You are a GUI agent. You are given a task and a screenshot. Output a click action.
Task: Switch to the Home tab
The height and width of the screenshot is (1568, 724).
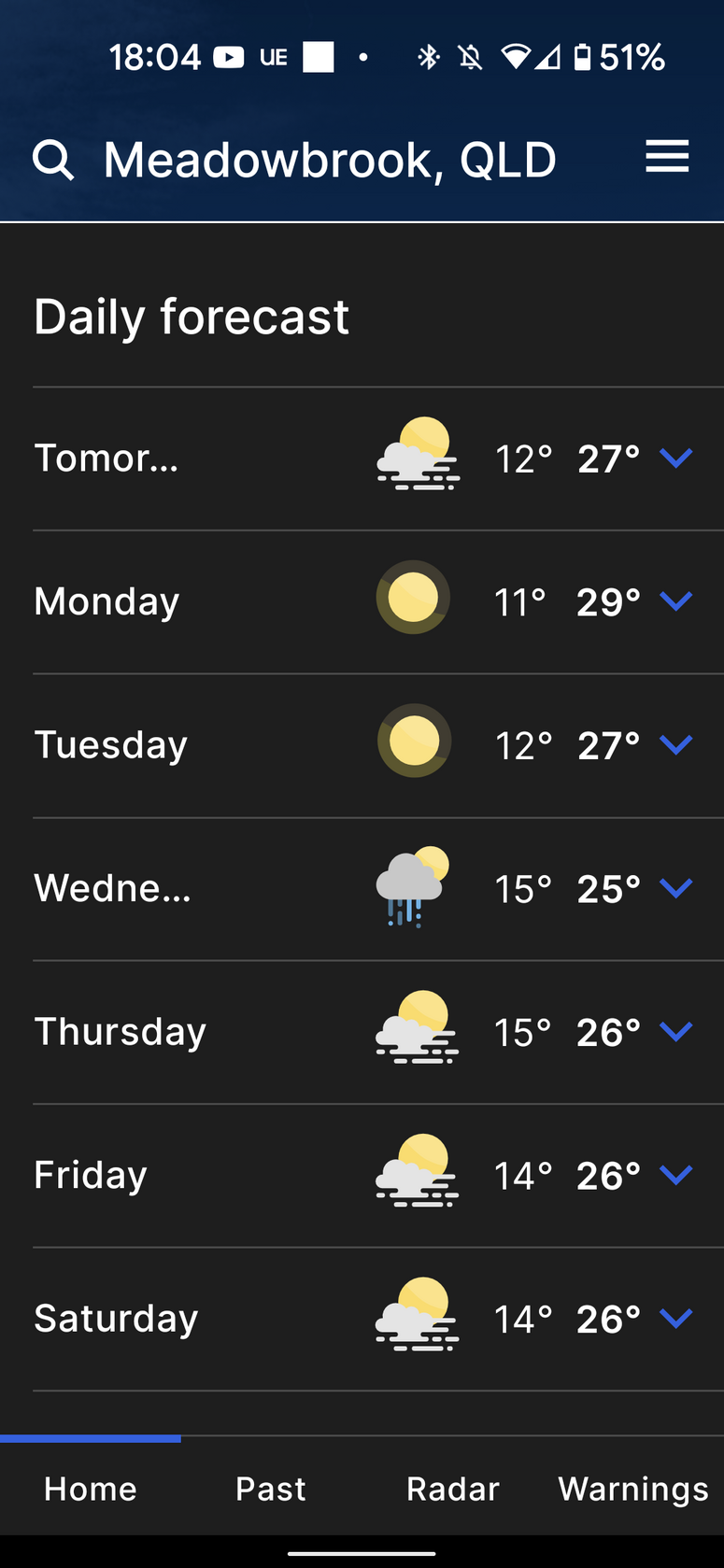pyautogui.click(x=91, y=1489)
